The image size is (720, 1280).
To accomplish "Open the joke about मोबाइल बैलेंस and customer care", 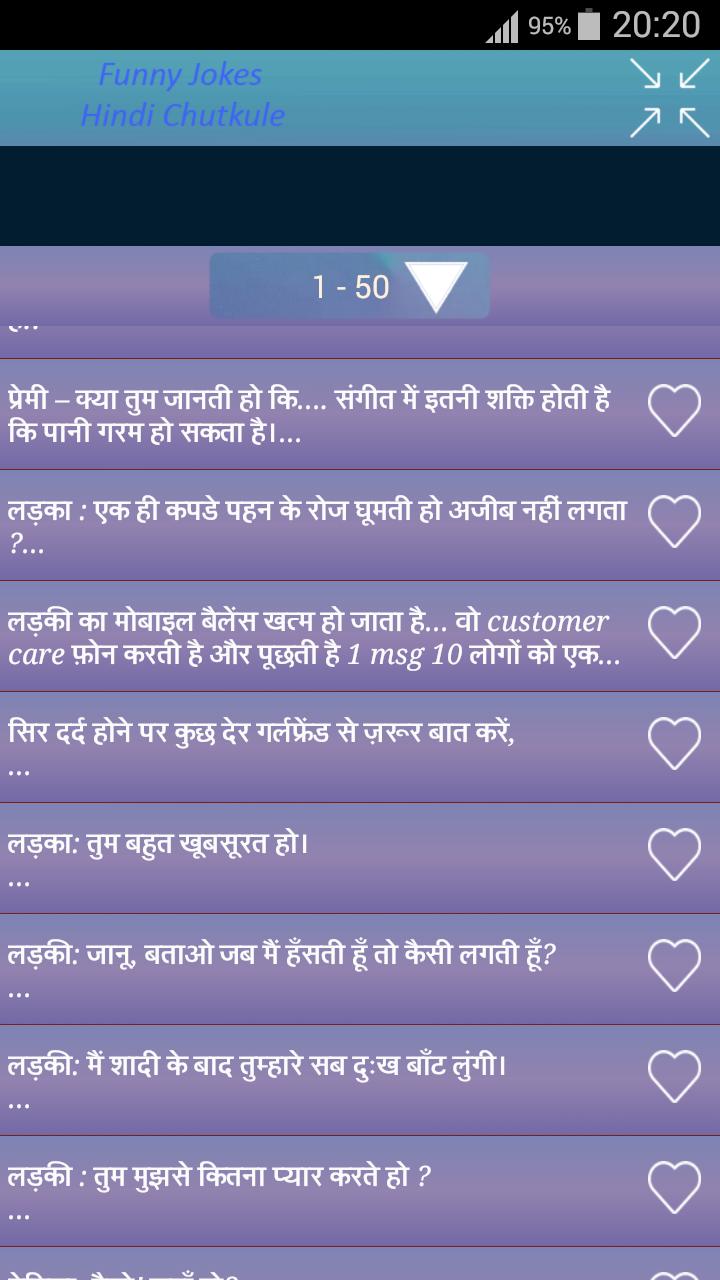I will pos(320,637).
